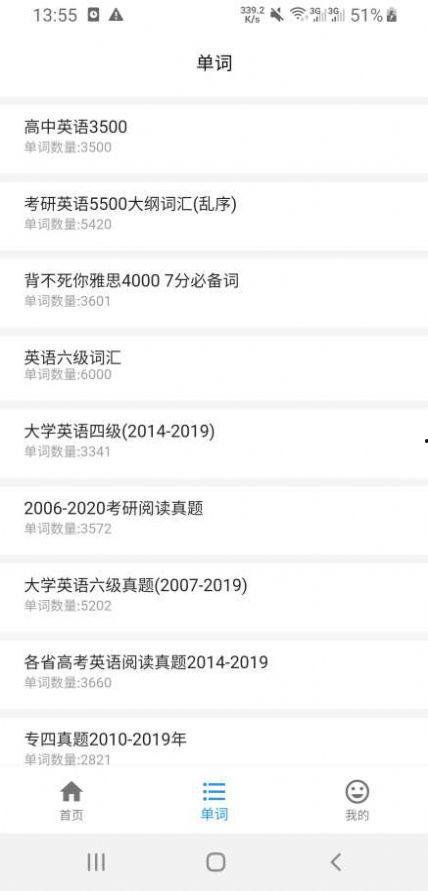Choose the 英语六级词汇 word list

(214, 368)
